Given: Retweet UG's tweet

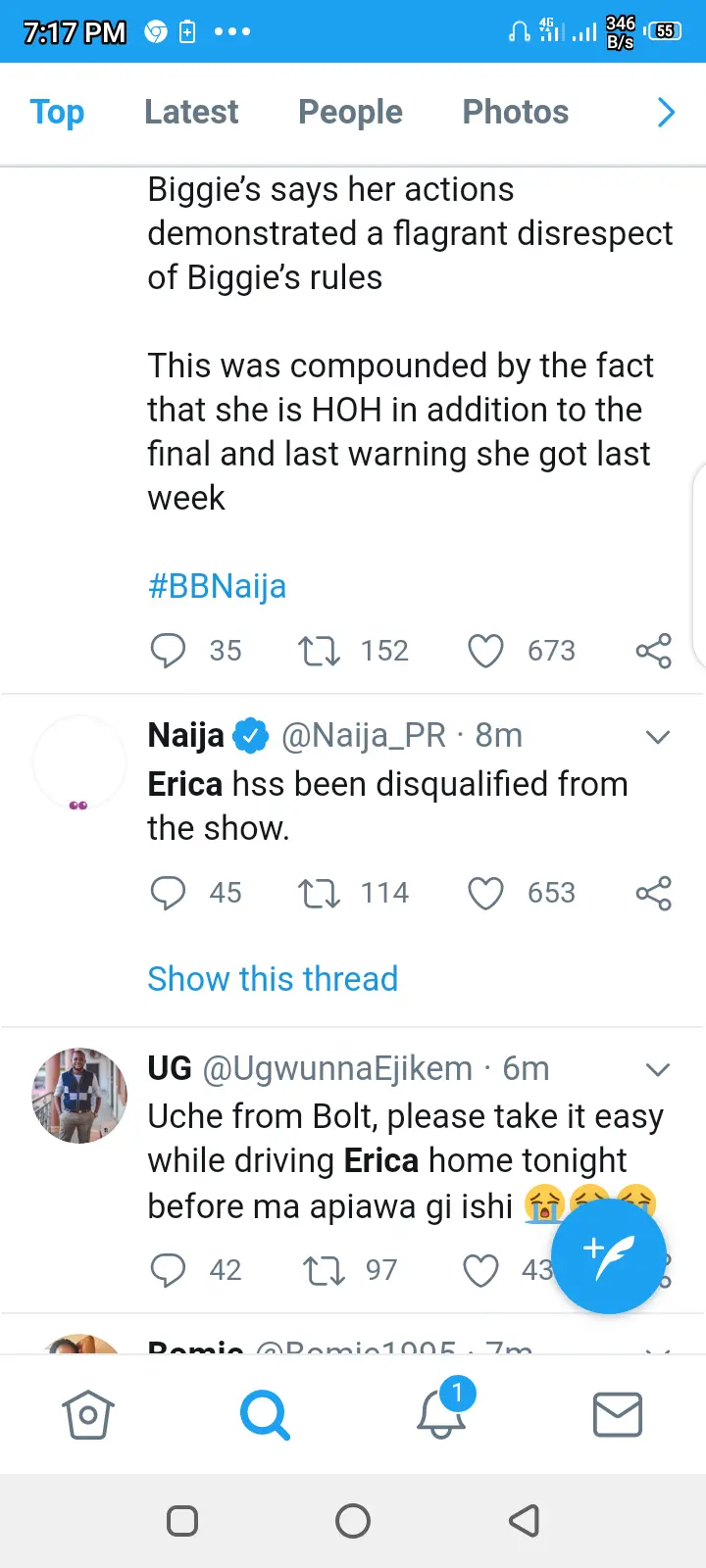Looking at the screenshot, I should click(x=323, y=1270).
